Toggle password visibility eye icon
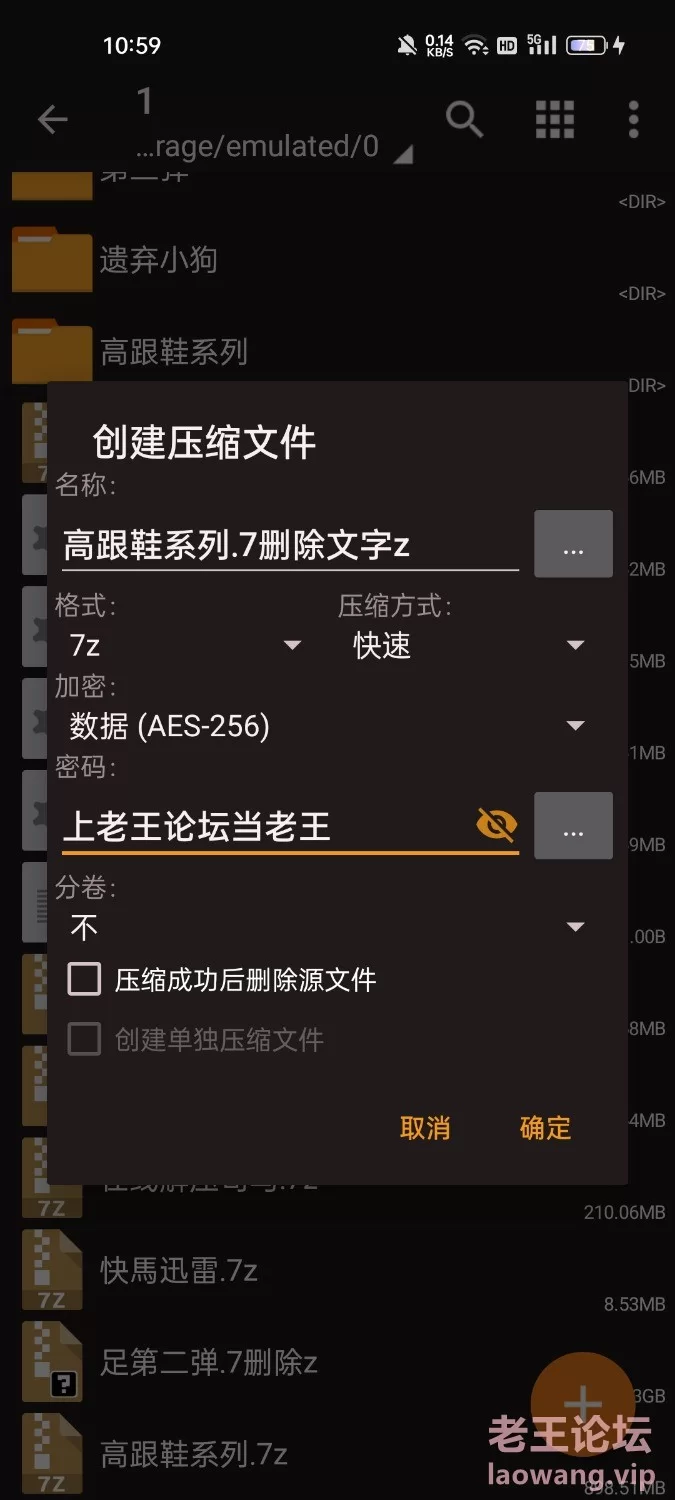 (x=497, y=825)
